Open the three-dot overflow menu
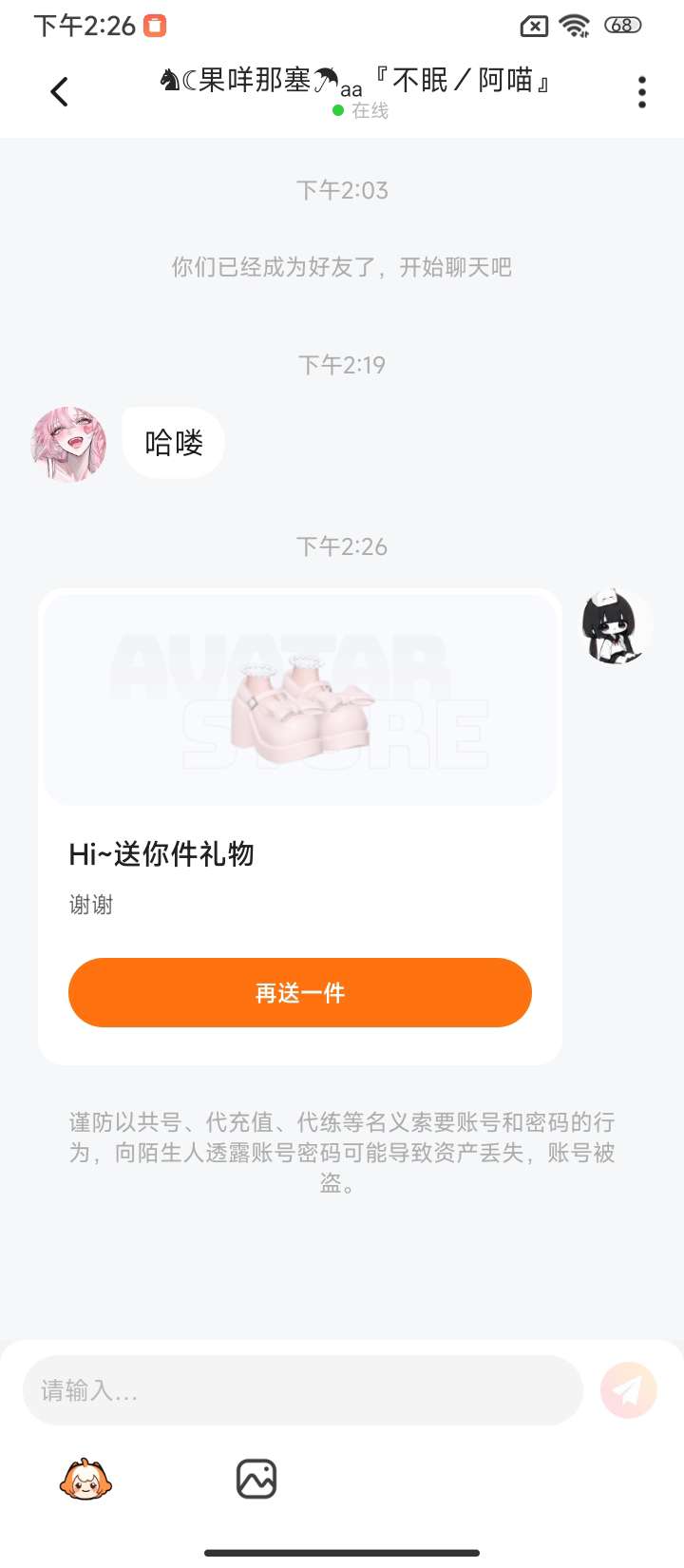 point(642,92)
